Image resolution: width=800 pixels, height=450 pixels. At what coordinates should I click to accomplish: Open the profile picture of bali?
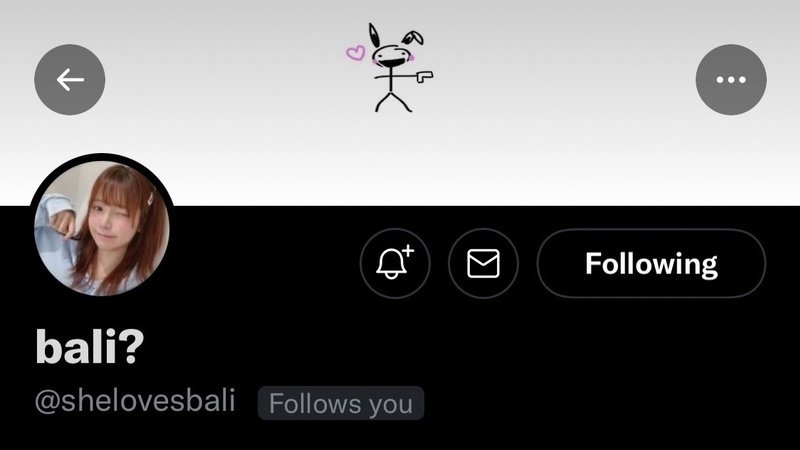[x=103, y=228]
